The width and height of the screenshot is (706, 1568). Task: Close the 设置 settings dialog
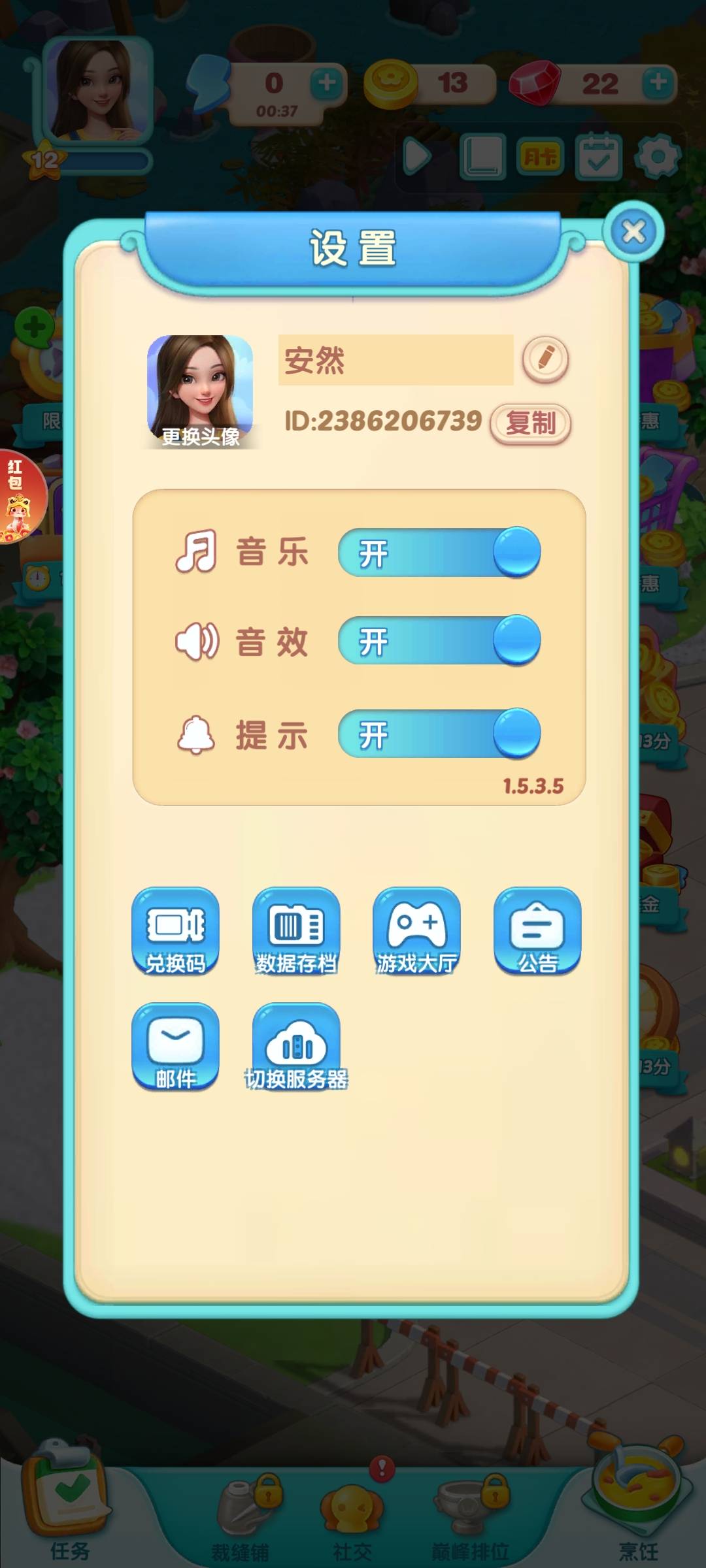633,232
